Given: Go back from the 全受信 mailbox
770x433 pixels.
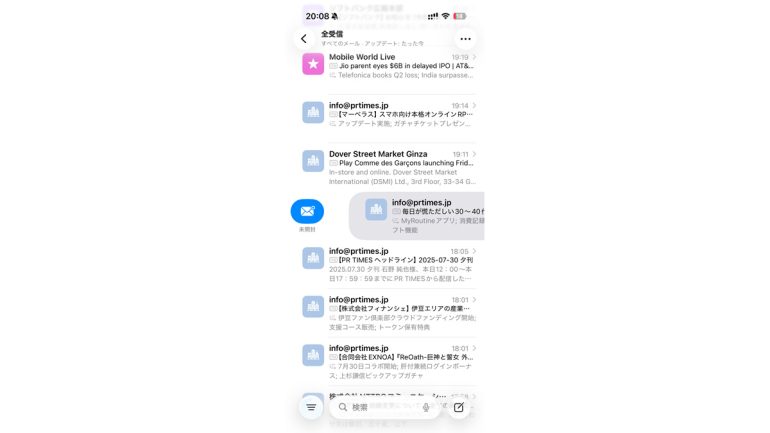Looking at the screenshot, I should (x=304, y=39).
